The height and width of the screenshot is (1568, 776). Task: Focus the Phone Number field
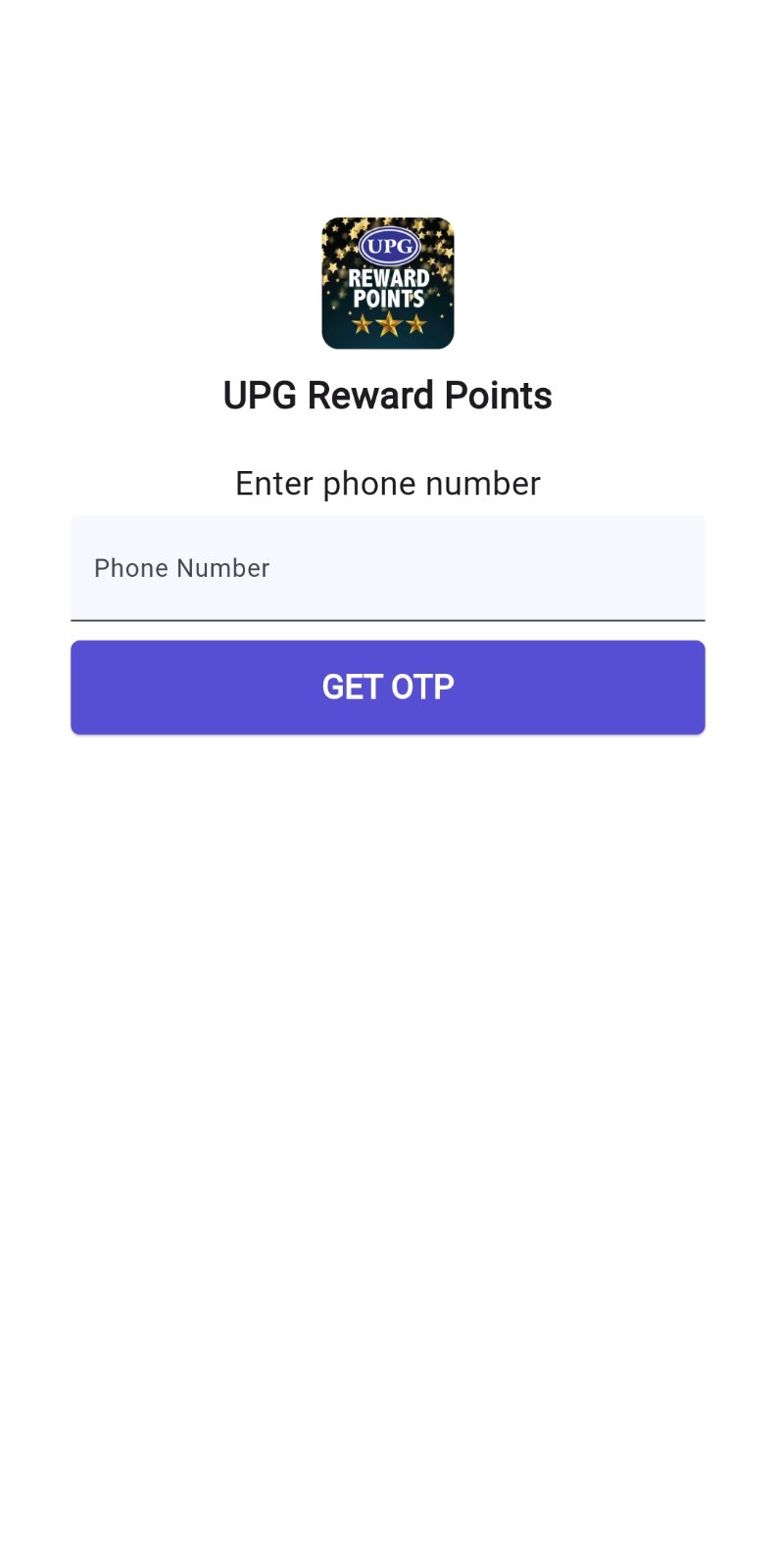387,568
